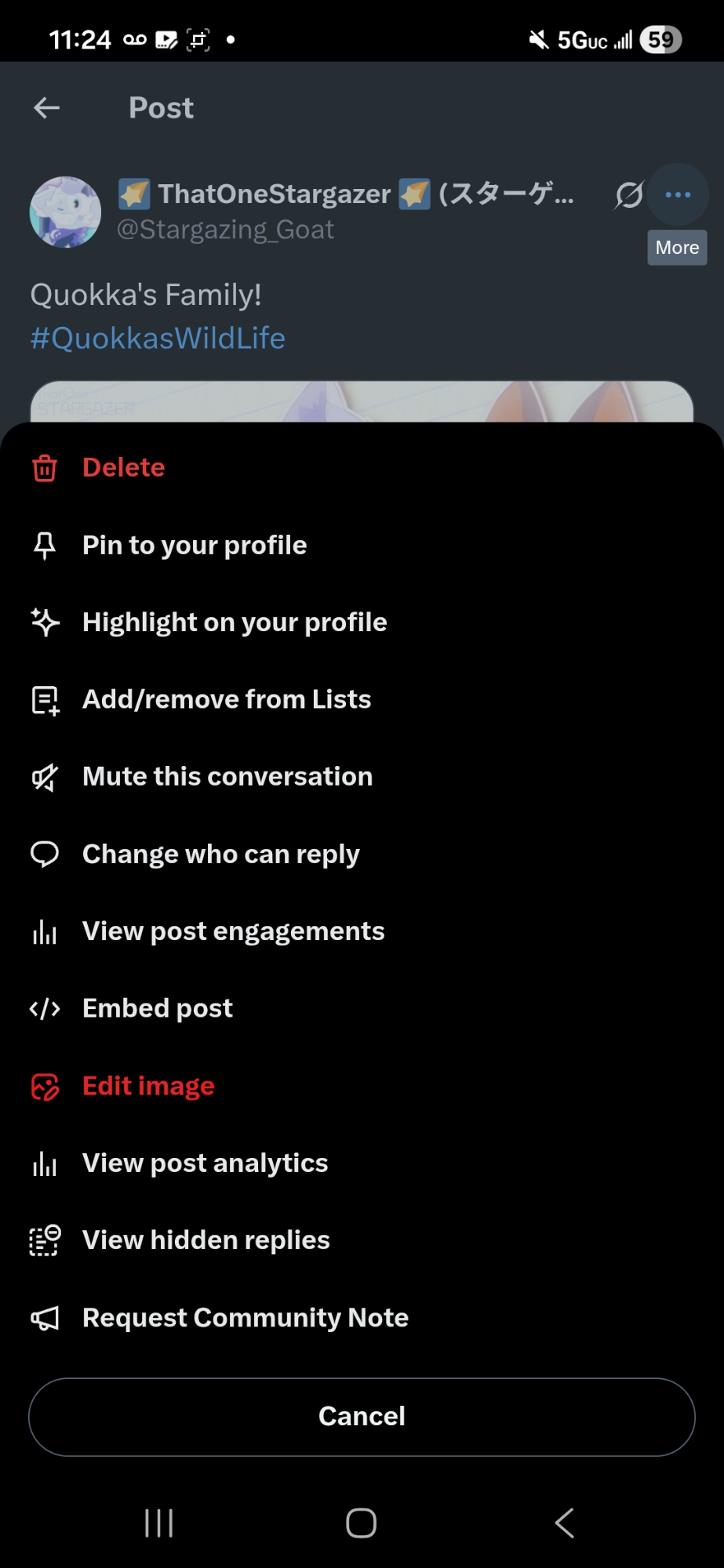
Task: Tap the Grok slashed-circle icon
Action: point(629,194)
